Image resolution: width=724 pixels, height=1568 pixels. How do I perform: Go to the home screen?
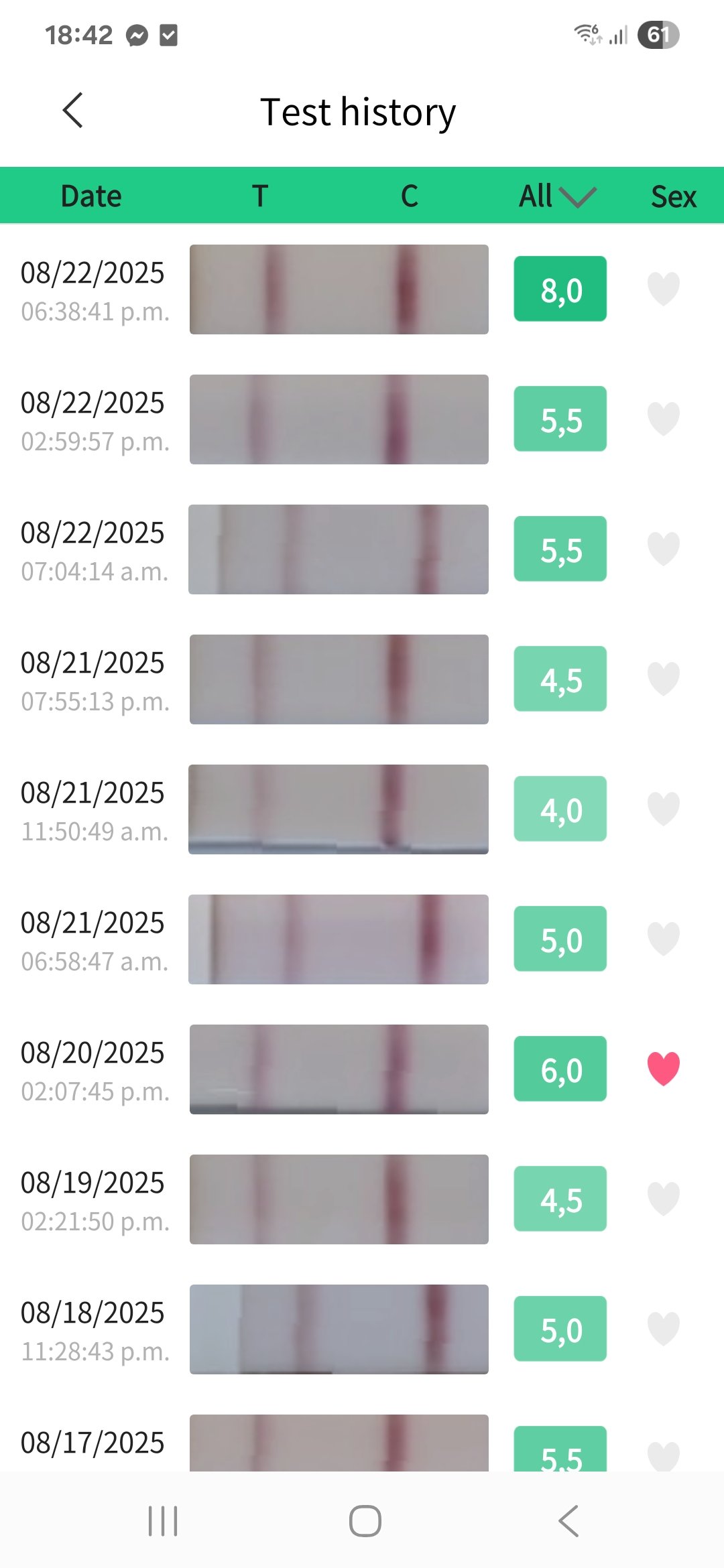pyautogui.click(x=365, y=1521)
